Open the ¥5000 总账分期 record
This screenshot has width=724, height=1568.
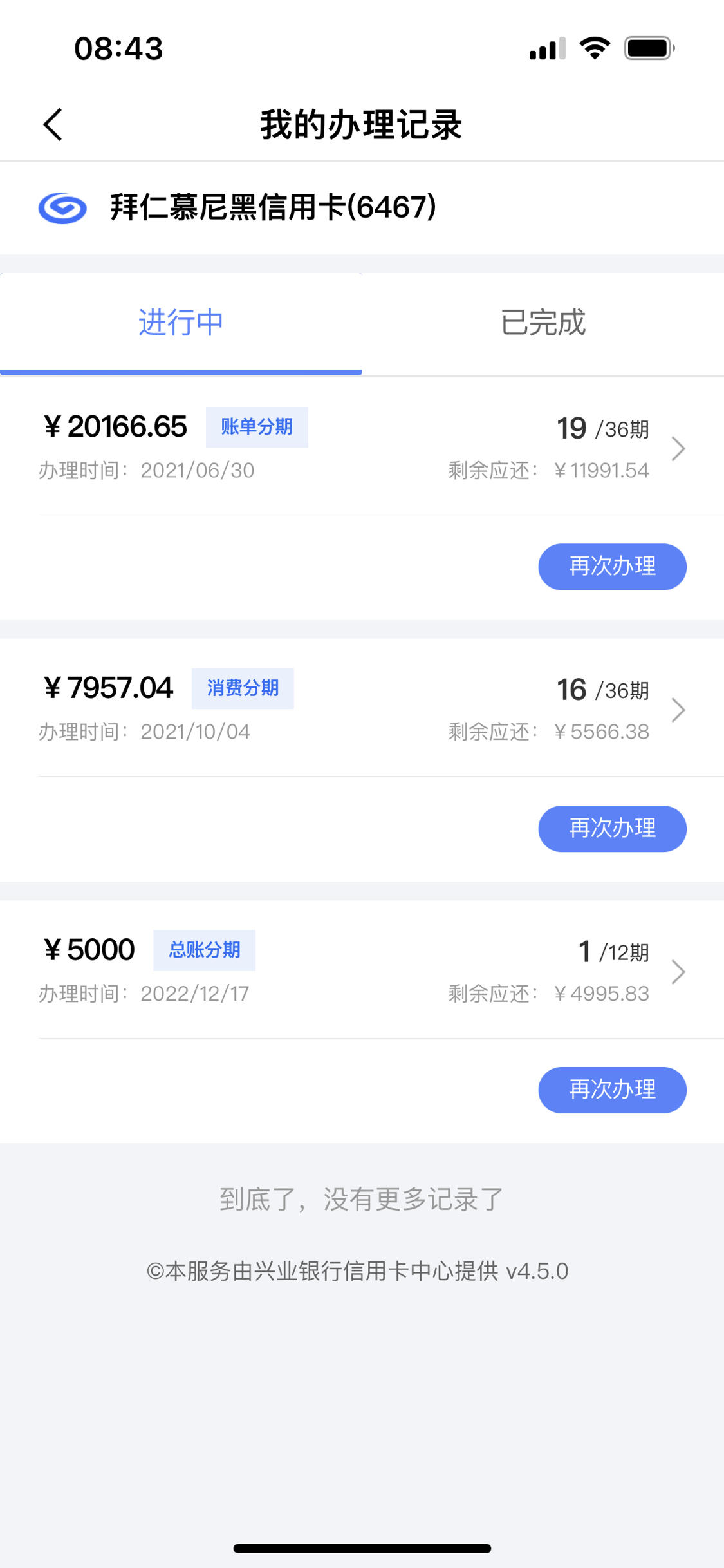[362, 972]
